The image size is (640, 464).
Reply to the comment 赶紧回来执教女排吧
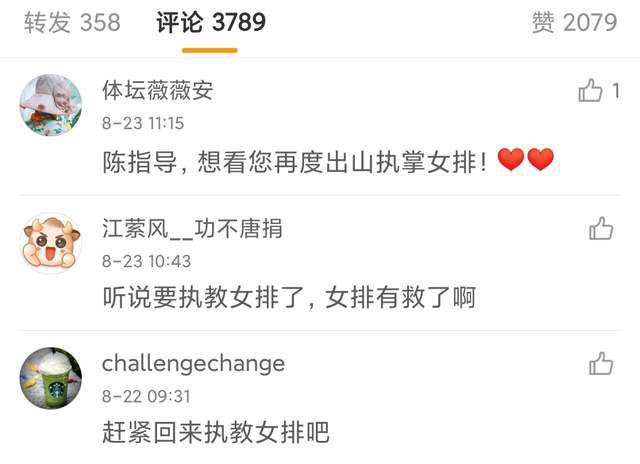tap(216, 433)
